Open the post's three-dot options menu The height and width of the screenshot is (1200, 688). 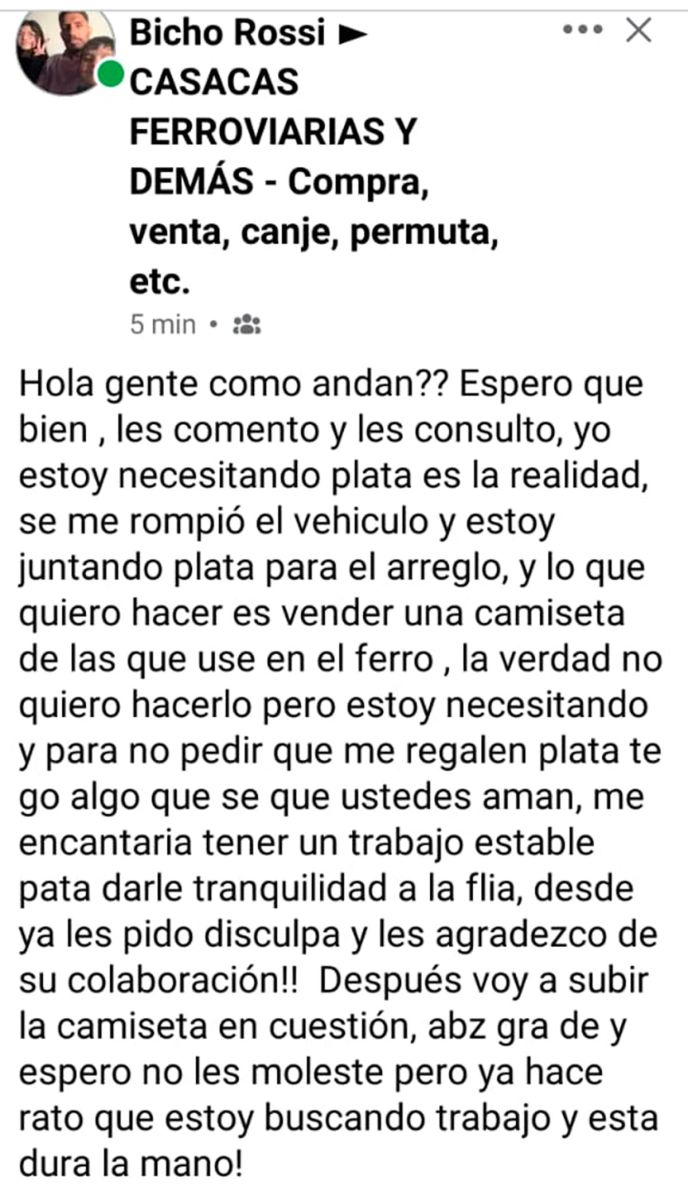pyautogui.click(x=583, y=31)
